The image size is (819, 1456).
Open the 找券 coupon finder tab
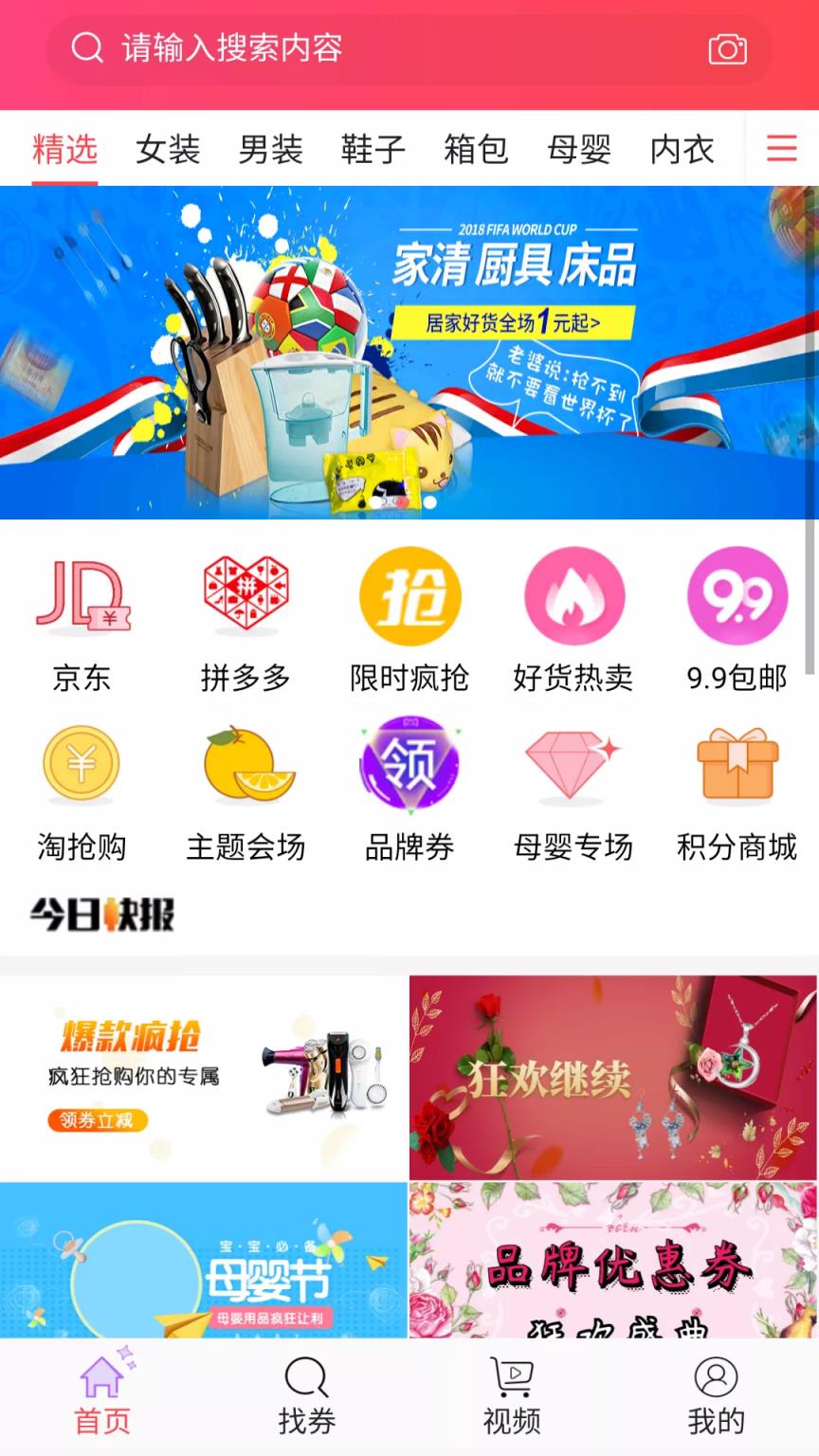pyautogui.click(x=306, y=1393)
